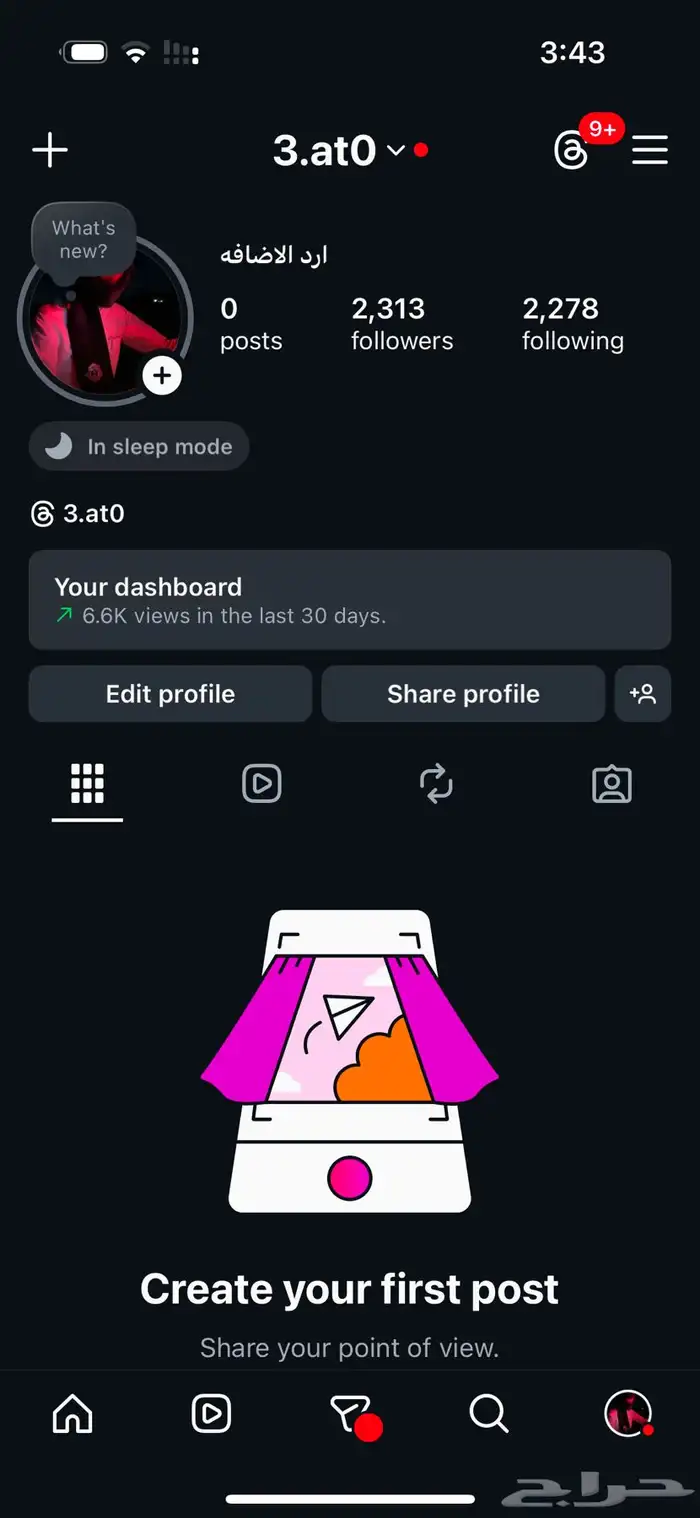
Task: Open the hamburger settings menu
Action: (x=650, y=151)
